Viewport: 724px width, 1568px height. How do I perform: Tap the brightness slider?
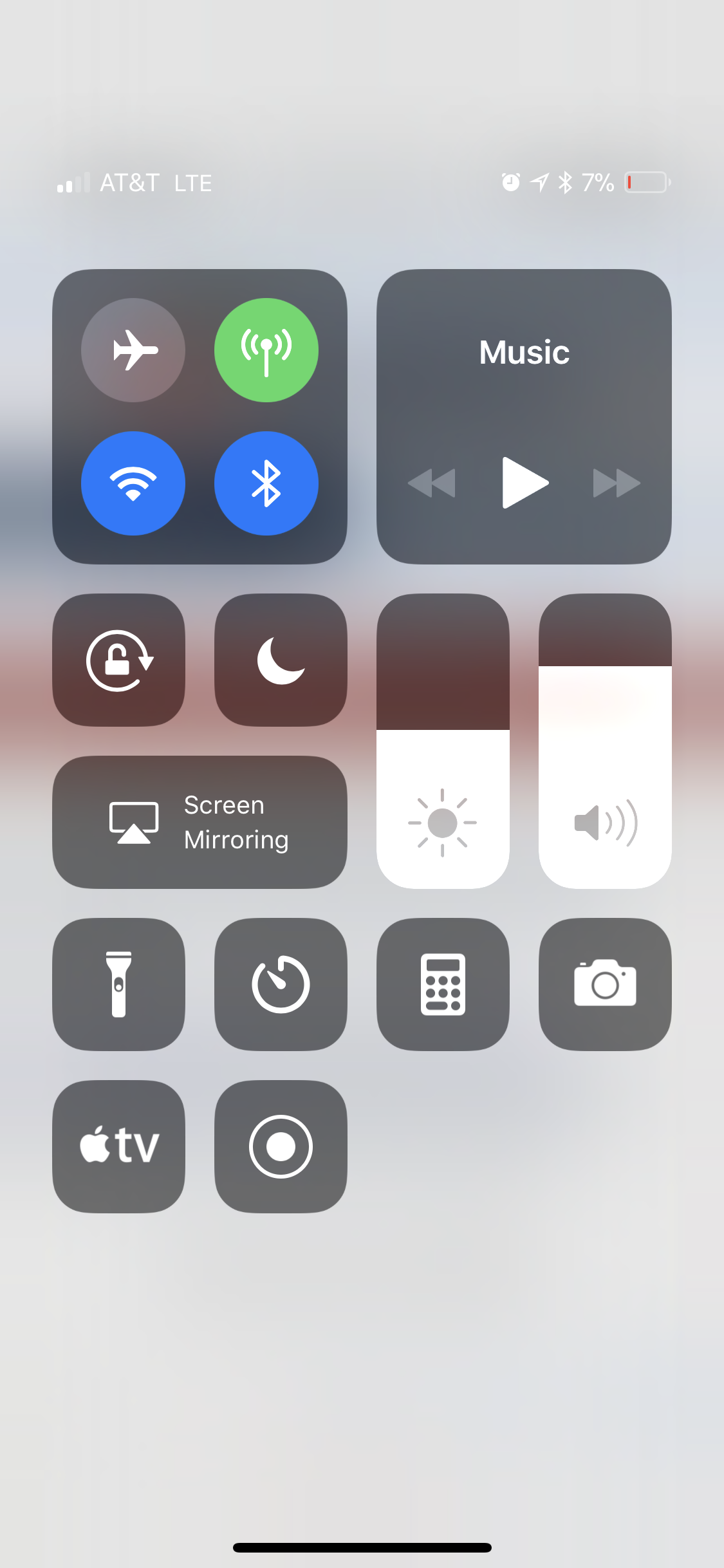pyautogui.click(x=443, y=742)
